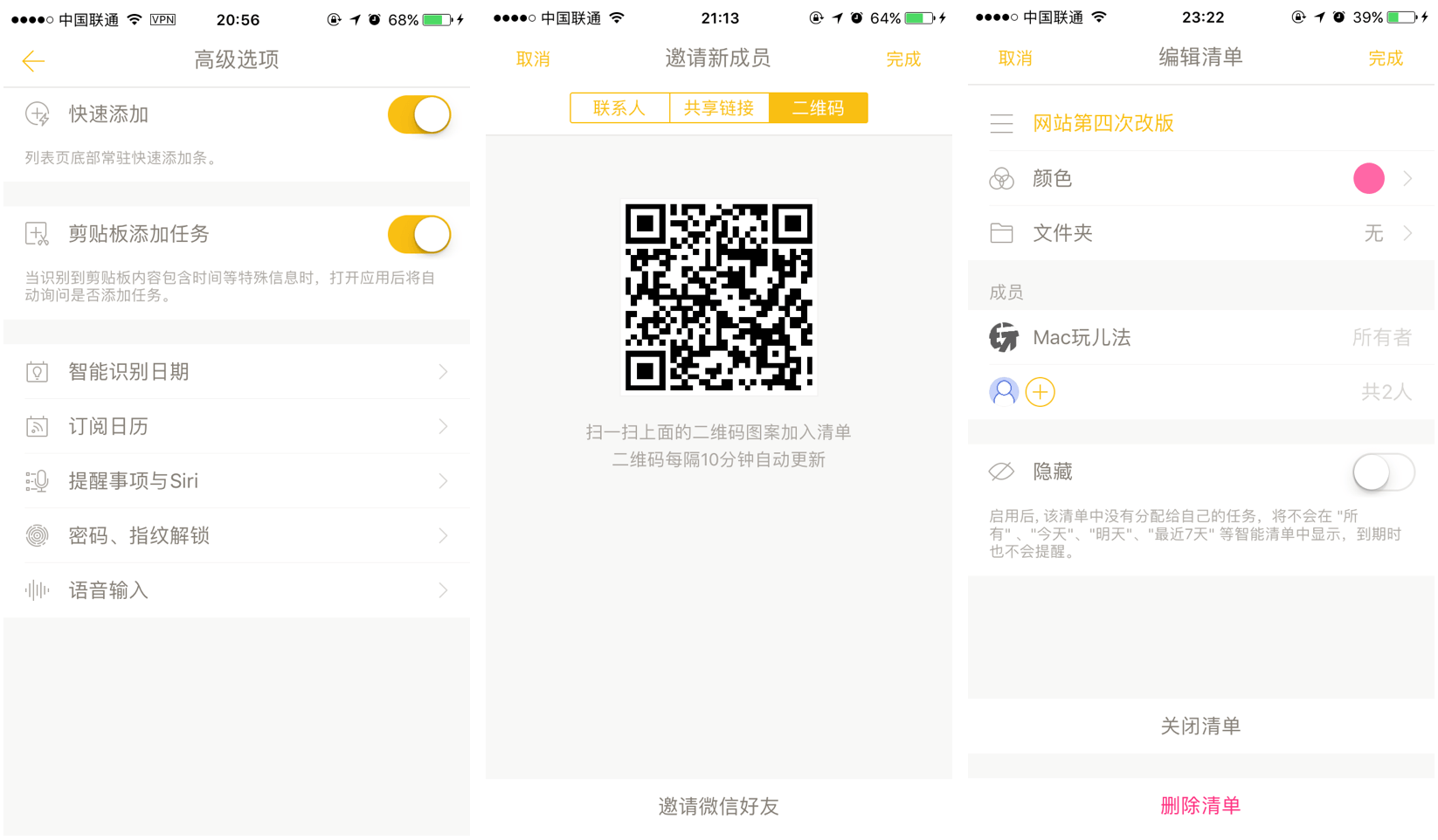Cancel on the 邀请新成员 screen
The height and width of the screenshot is (840, 1438).
coord(533,59)
